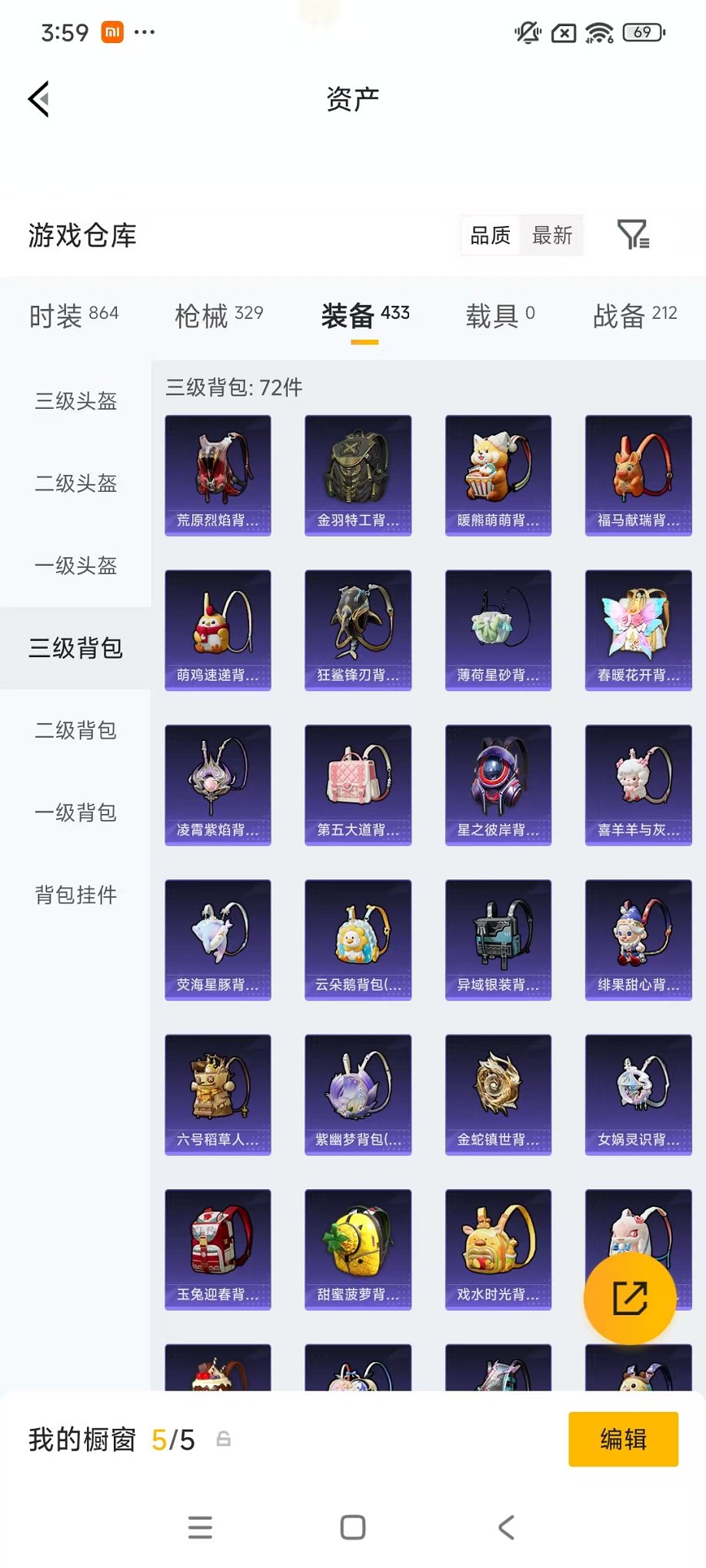Check the battery level indicator 69

pyautogui.click(x=643, y=32)
